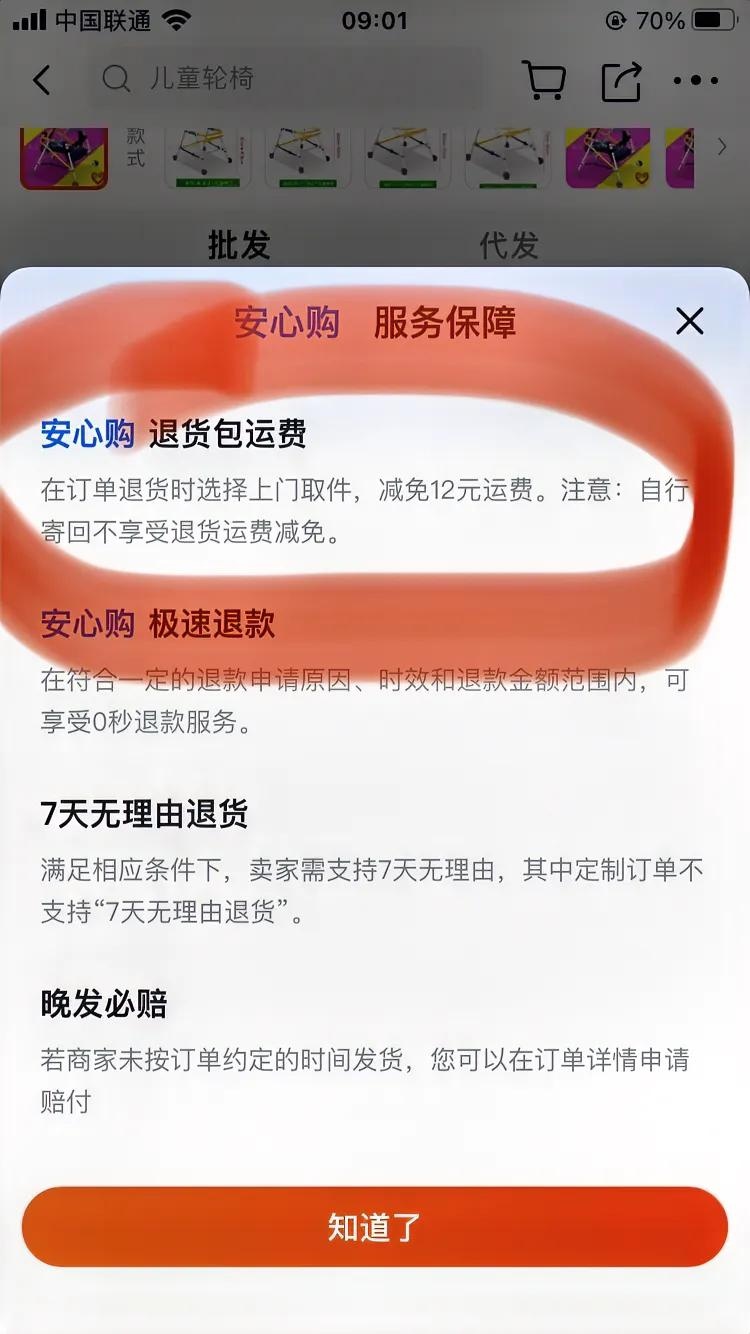750x1334 pixels.
Task: Expand style thumbnails with the chevron
Action: pyautogui.click(x=723, y=147)
